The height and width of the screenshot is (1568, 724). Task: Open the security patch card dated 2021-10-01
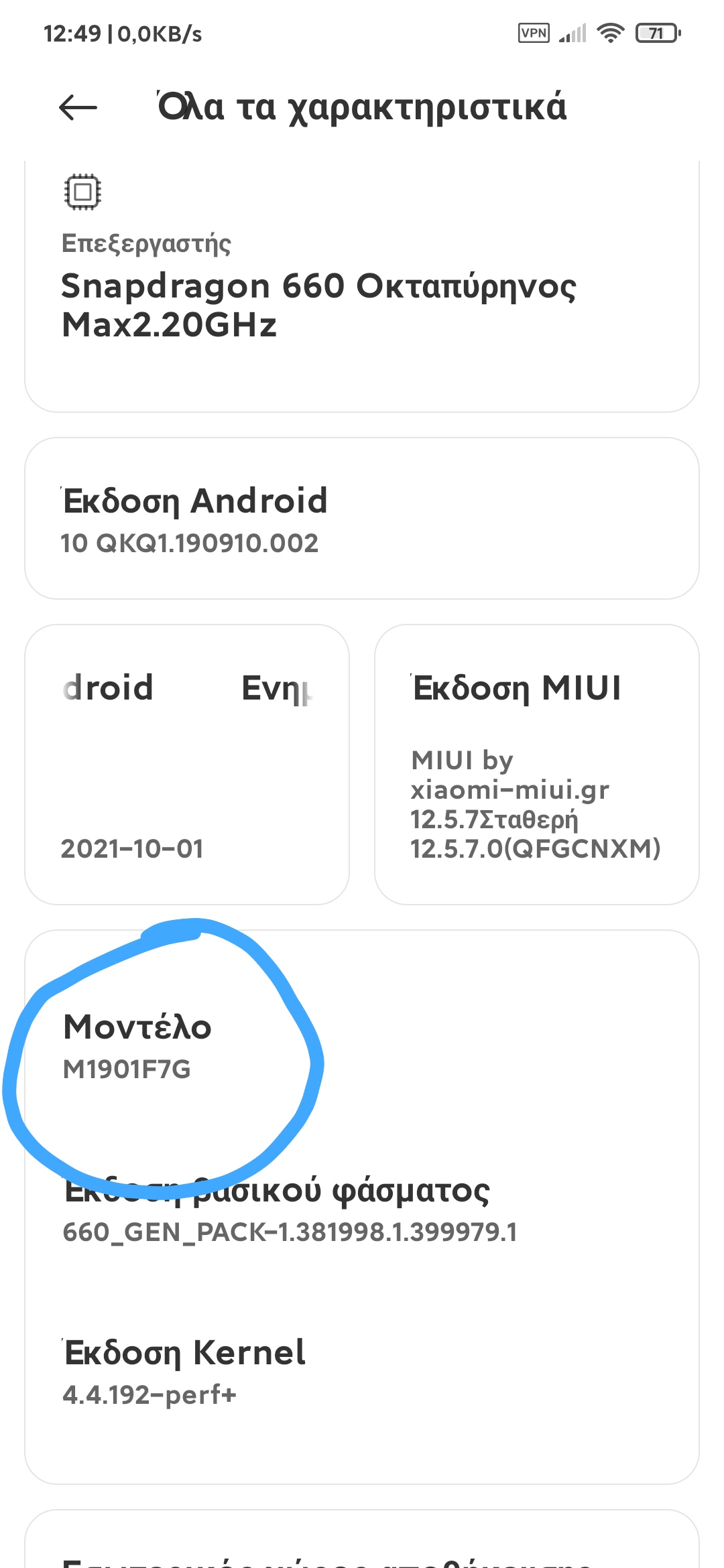point(186,764)
